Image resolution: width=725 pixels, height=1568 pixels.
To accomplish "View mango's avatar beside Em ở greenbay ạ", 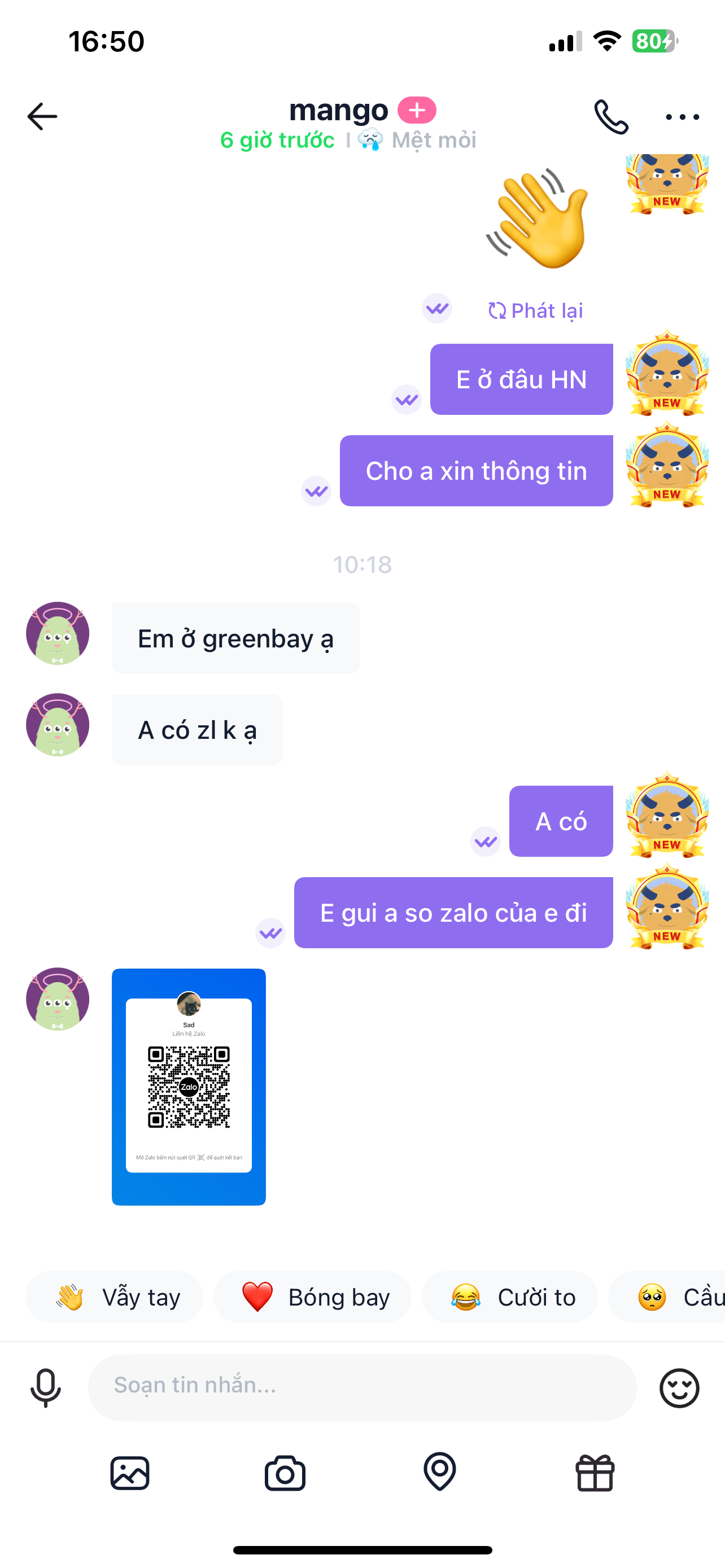I will pyautogui.click(x=58, y=633).
